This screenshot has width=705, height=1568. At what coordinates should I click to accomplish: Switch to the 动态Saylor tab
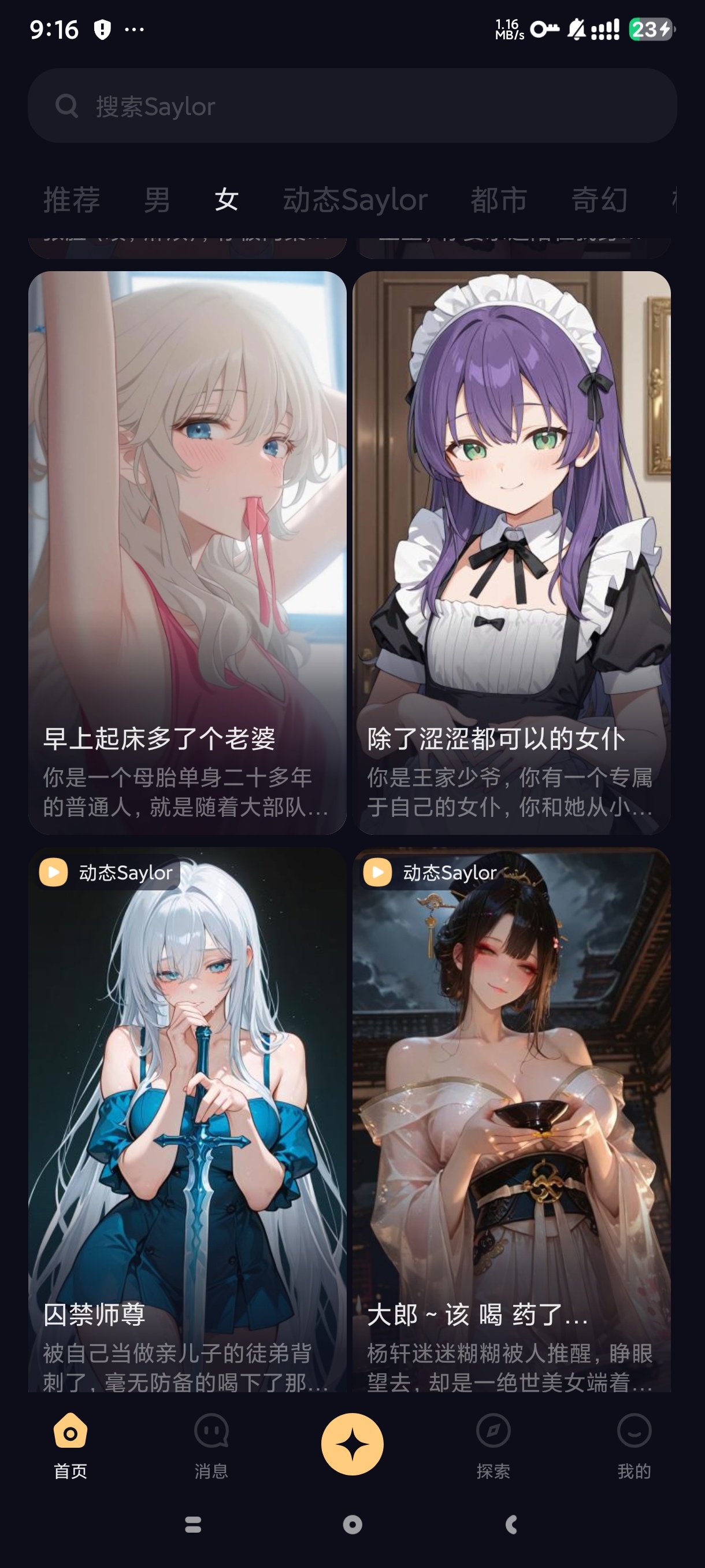point(355,199)
